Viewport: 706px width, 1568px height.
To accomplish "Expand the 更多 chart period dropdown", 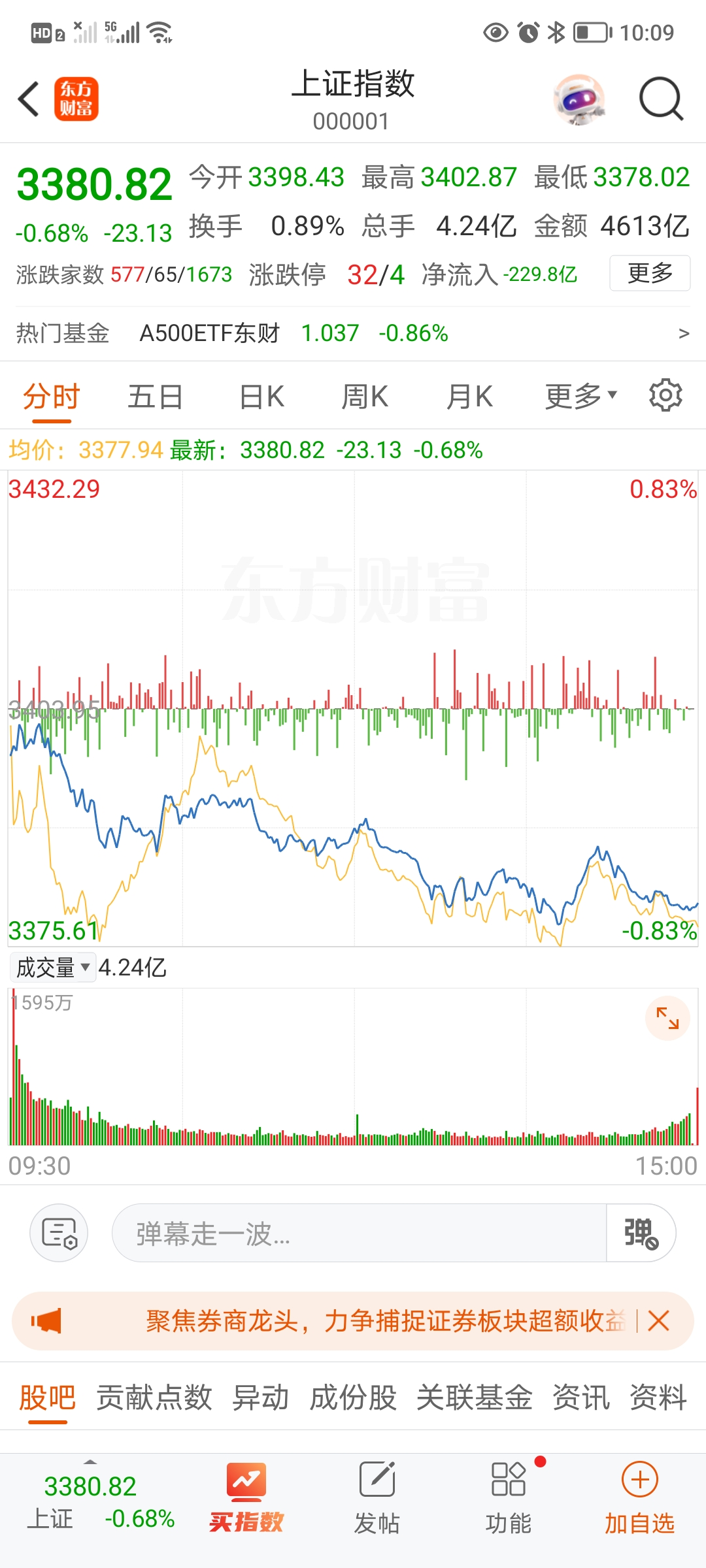I will [x=580, y=397].
